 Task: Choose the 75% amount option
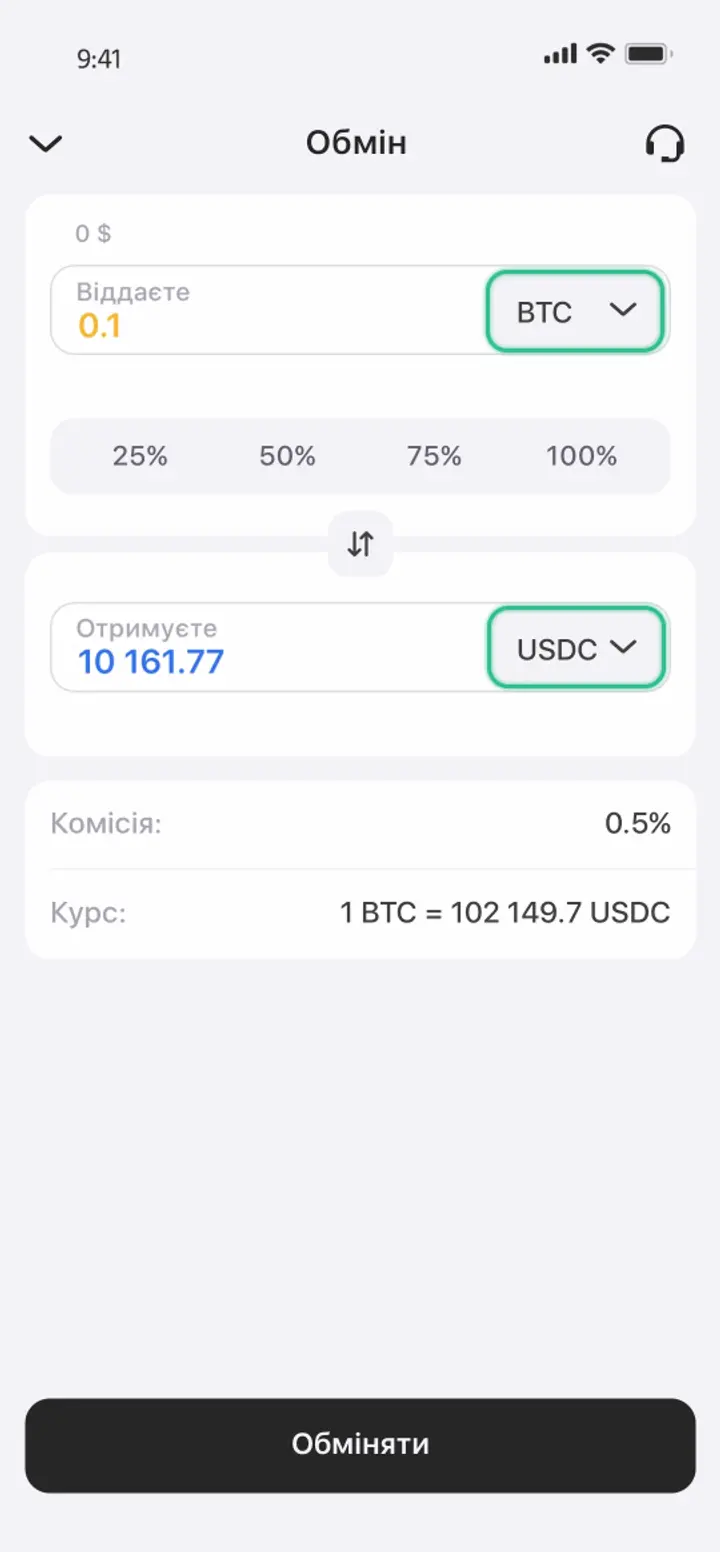433,456
